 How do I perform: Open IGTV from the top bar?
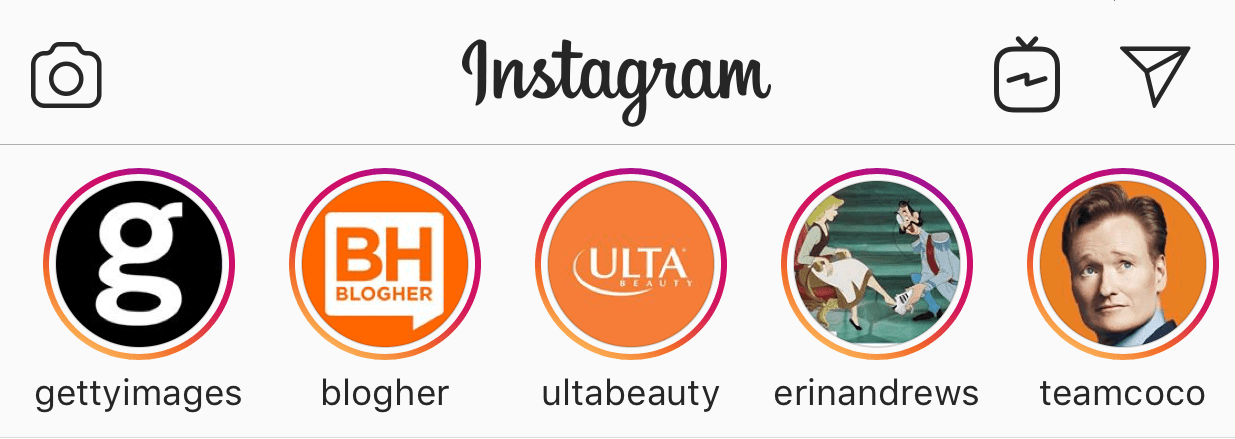click(1027, 76)
